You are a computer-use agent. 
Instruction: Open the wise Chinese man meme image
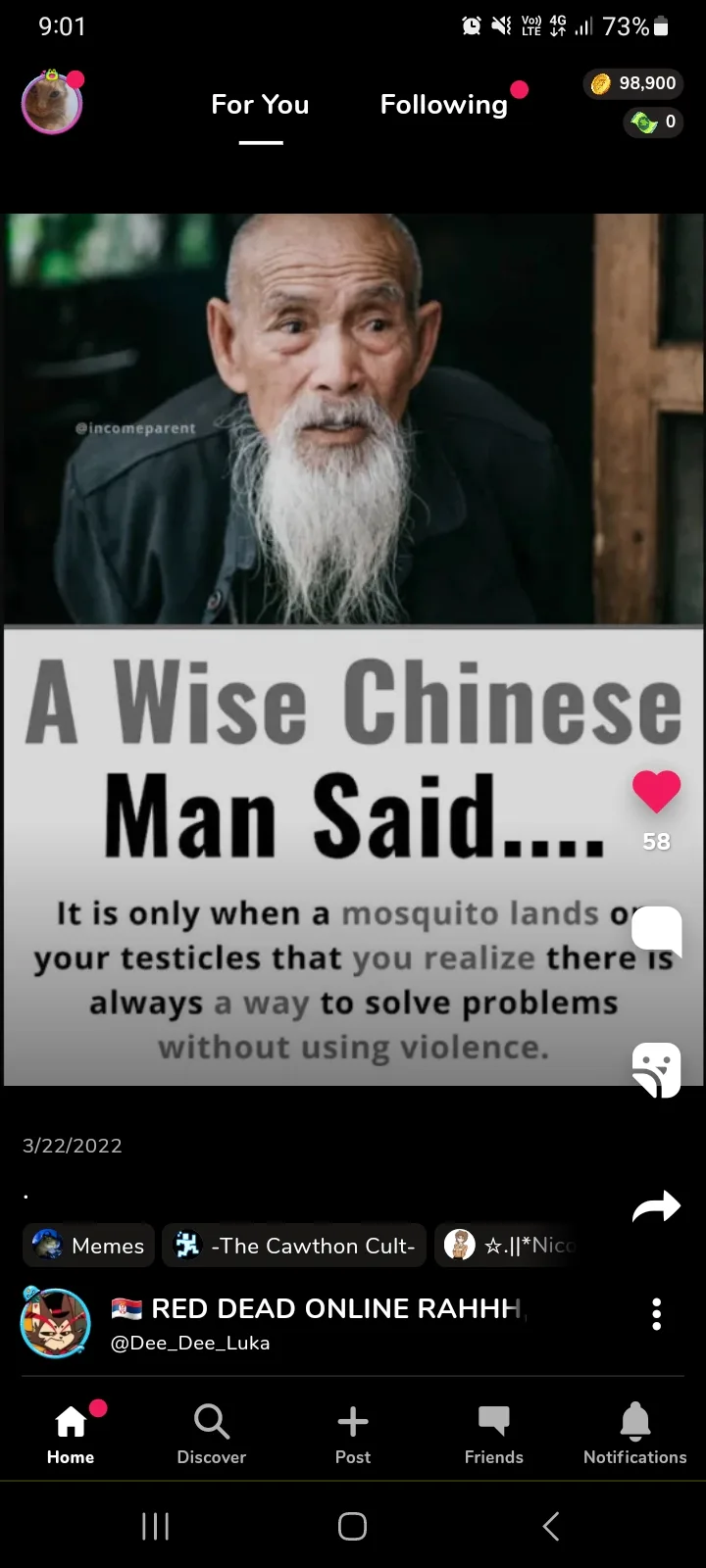353,650
